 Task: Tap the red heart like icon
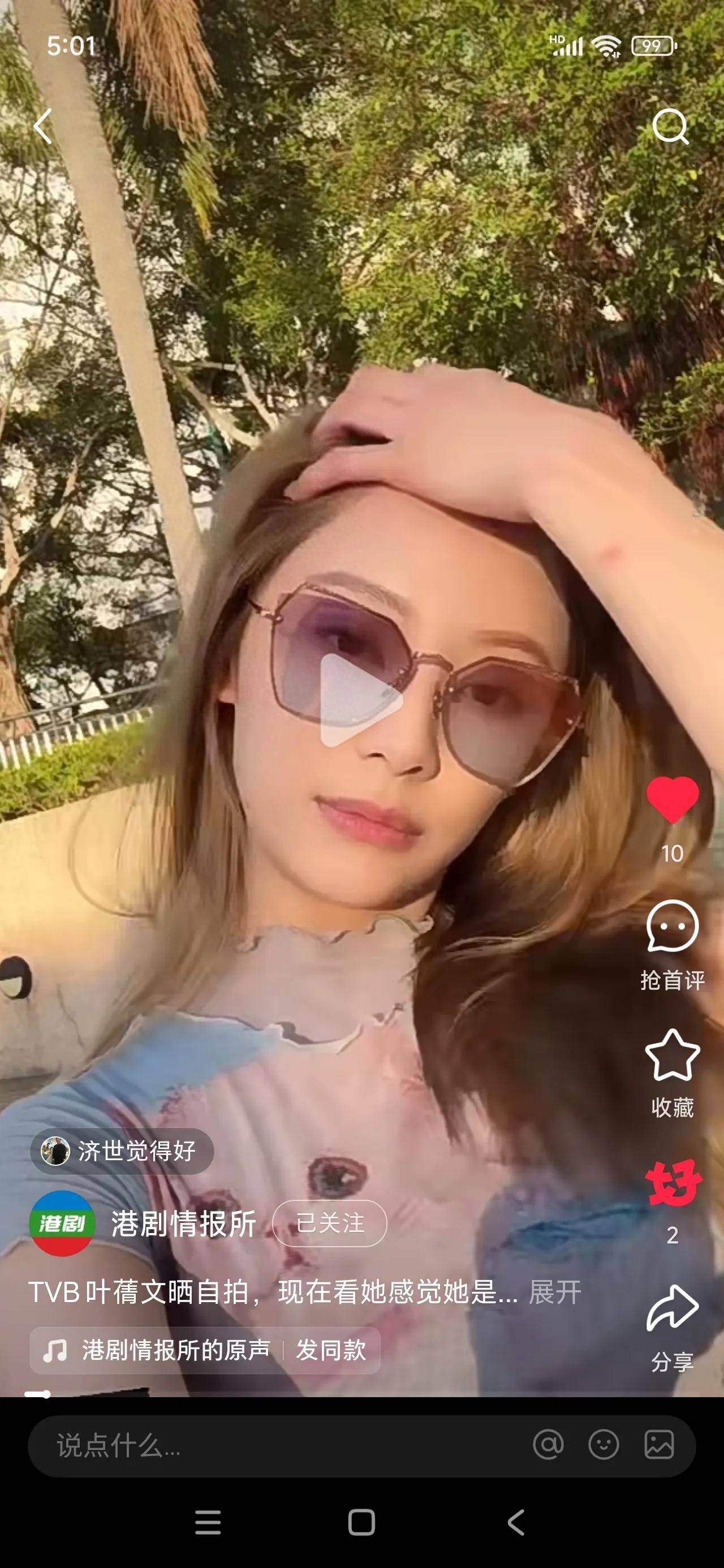[x=672, y=800]
